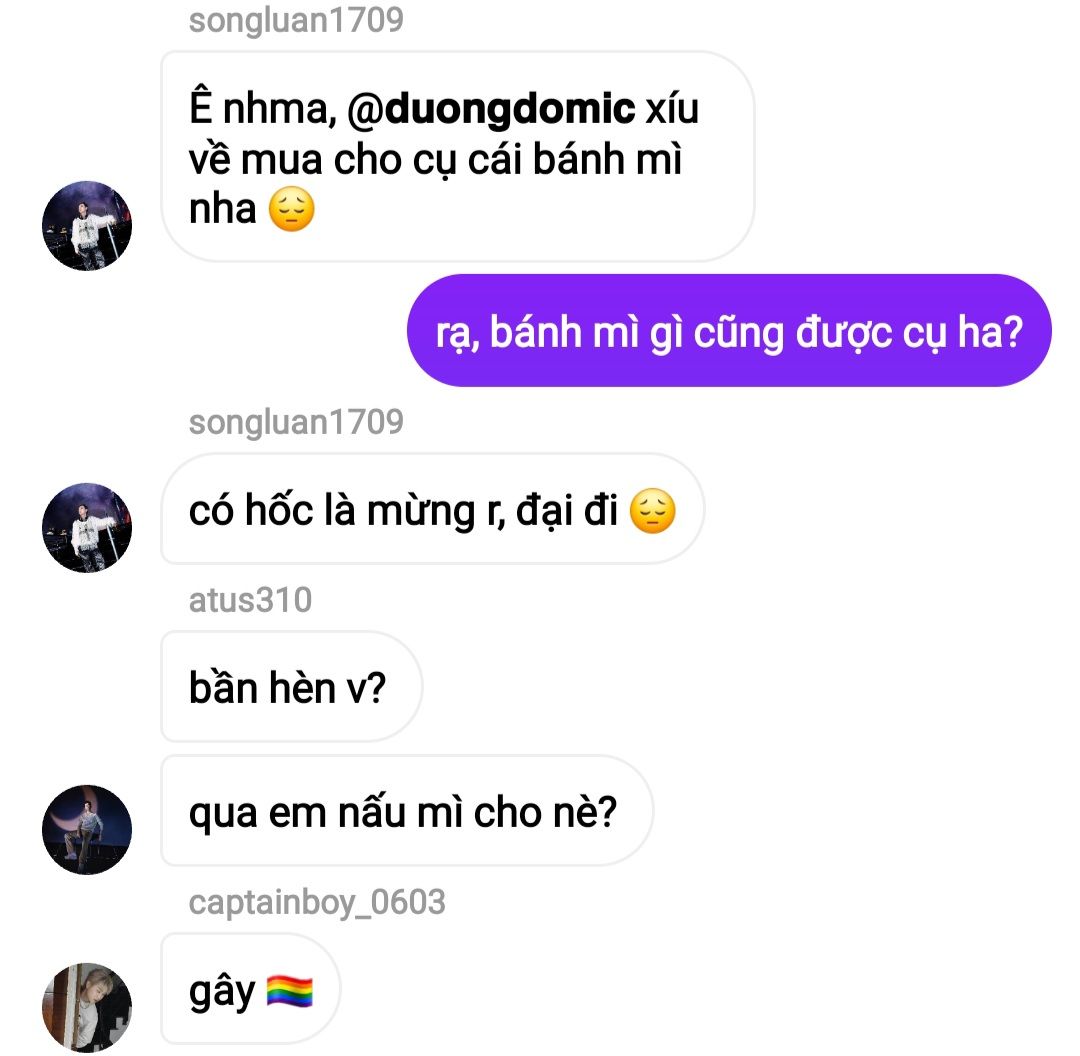Tap songluan1709's avatar beside "có hốc là mừng r"
The height and width of the screenshot is (1056, 1080).
pos(87,528)
